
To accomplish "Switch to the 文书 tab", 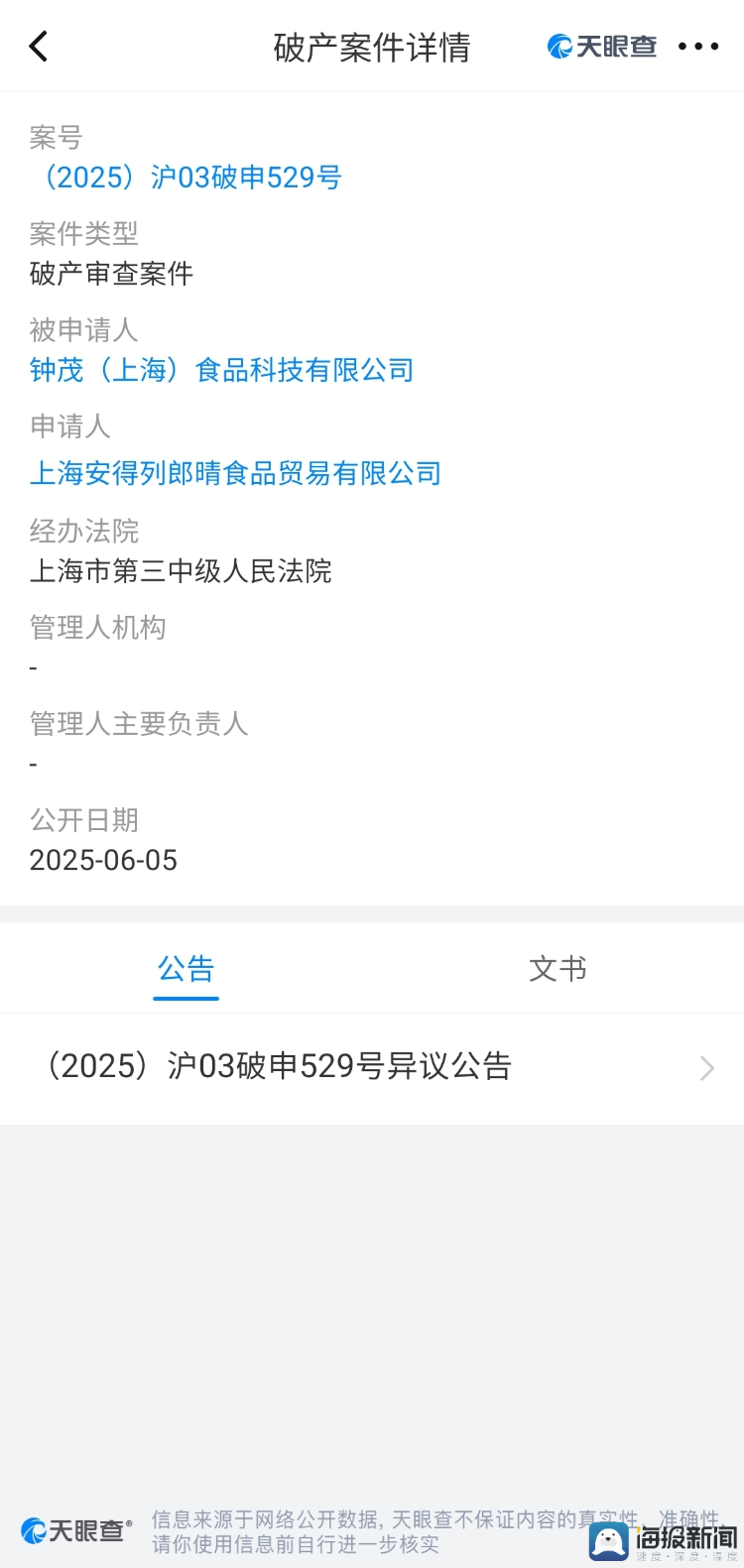I will pos(558,969).
